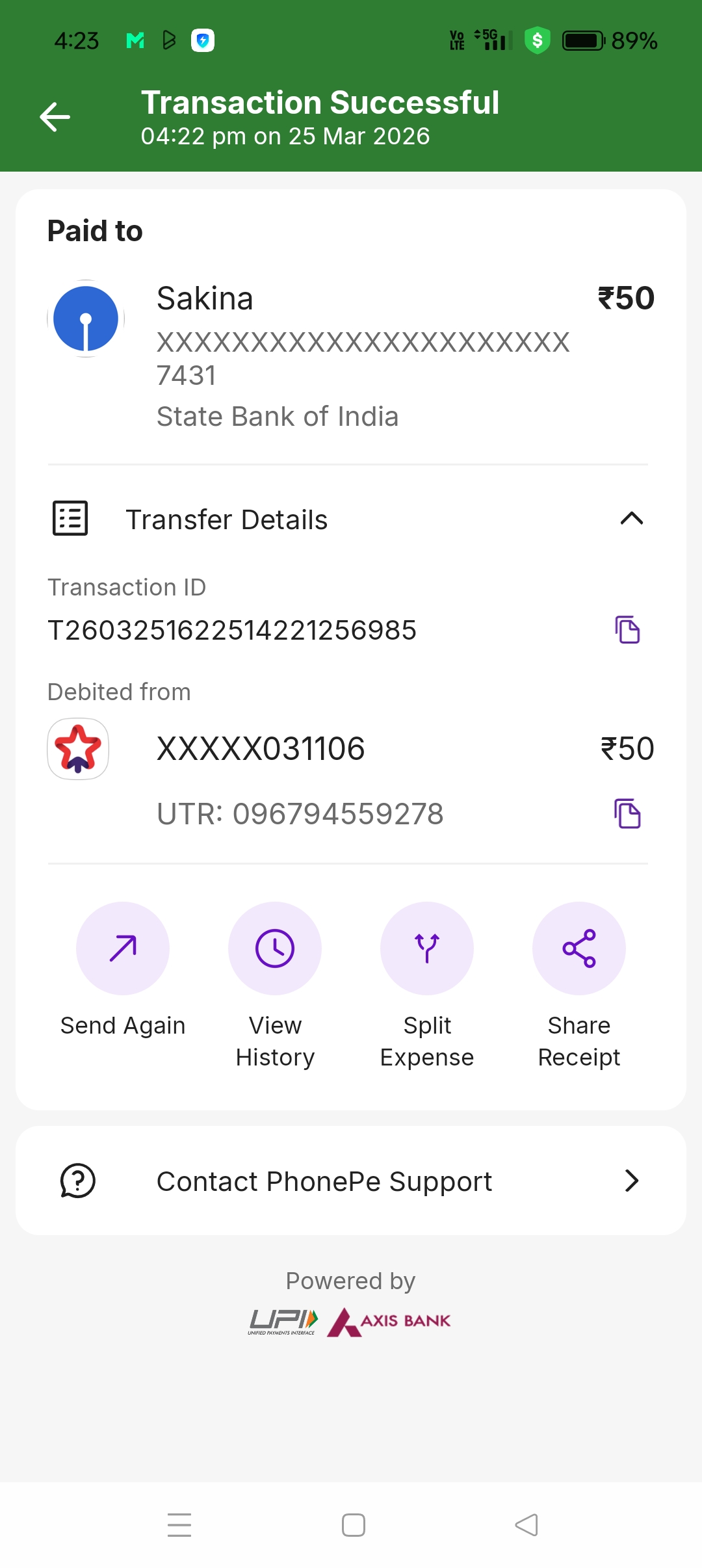Screen dimensions: 702x1568
Task: Collapse the Transfer Details section
Action: point(631,519)
